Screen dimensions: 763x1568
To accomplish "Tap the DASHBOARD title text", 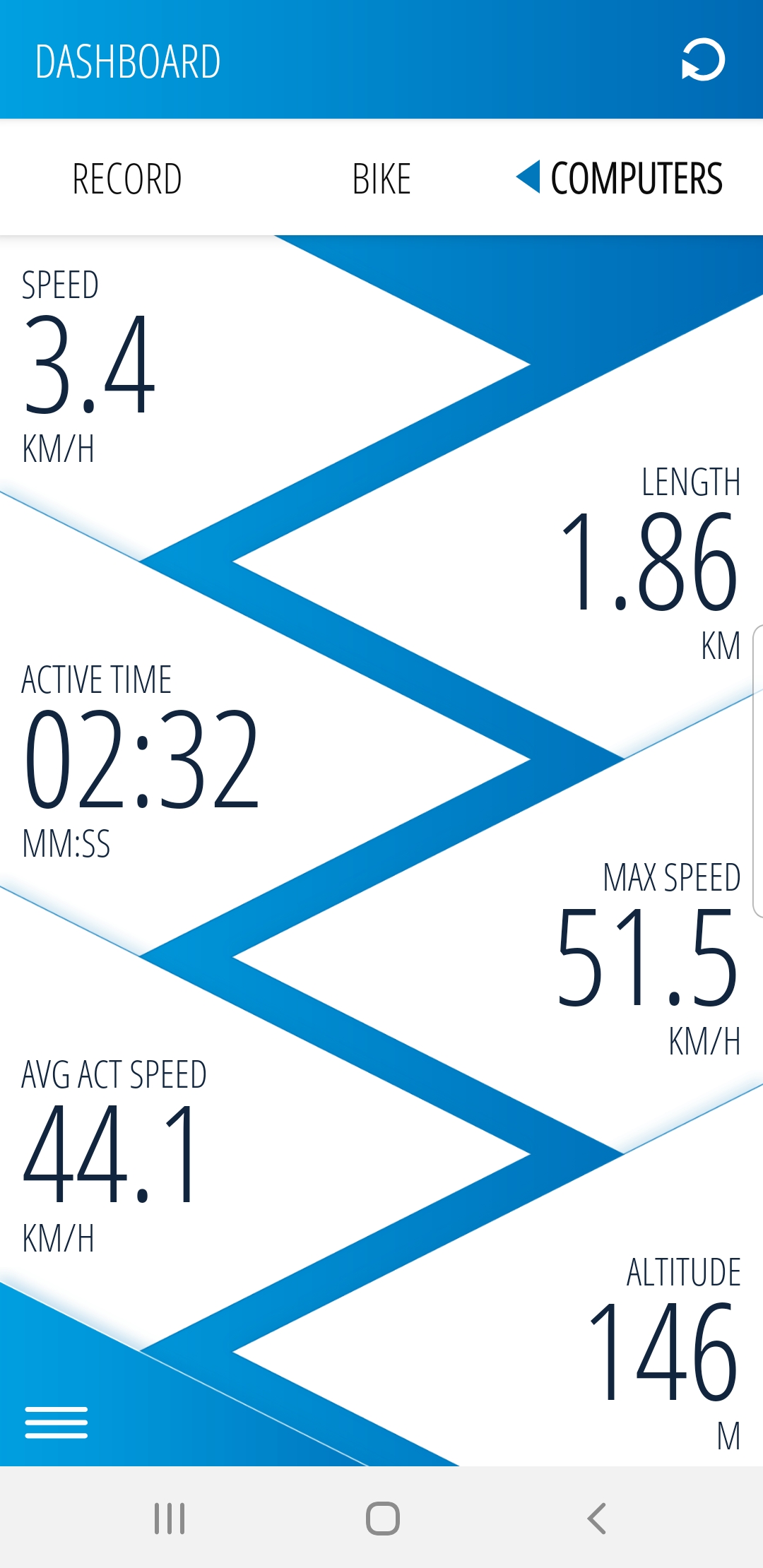I will tap(129, 60).
